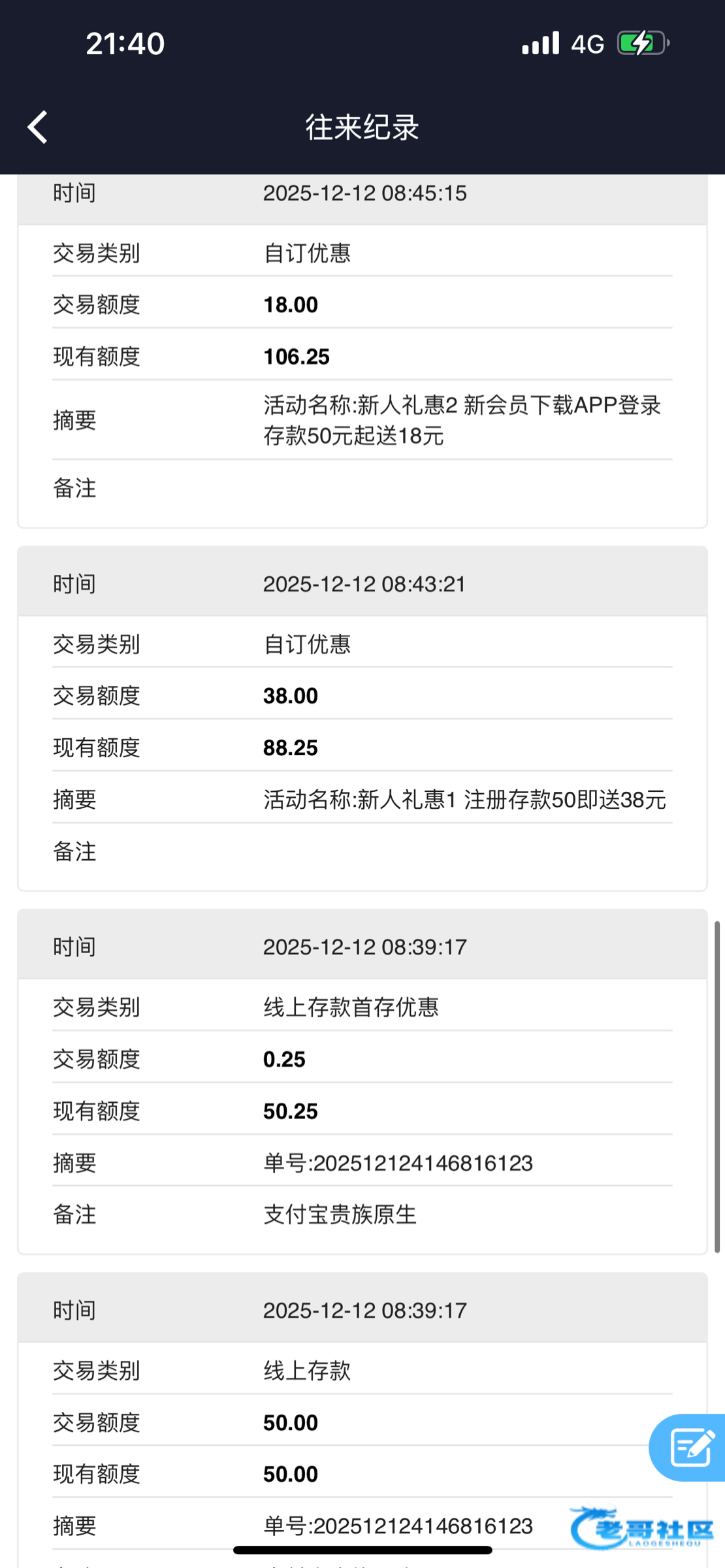Go back from the 往来纪录 screen
The height and width of the screenshot is (1568, 725).
(38, 127)
